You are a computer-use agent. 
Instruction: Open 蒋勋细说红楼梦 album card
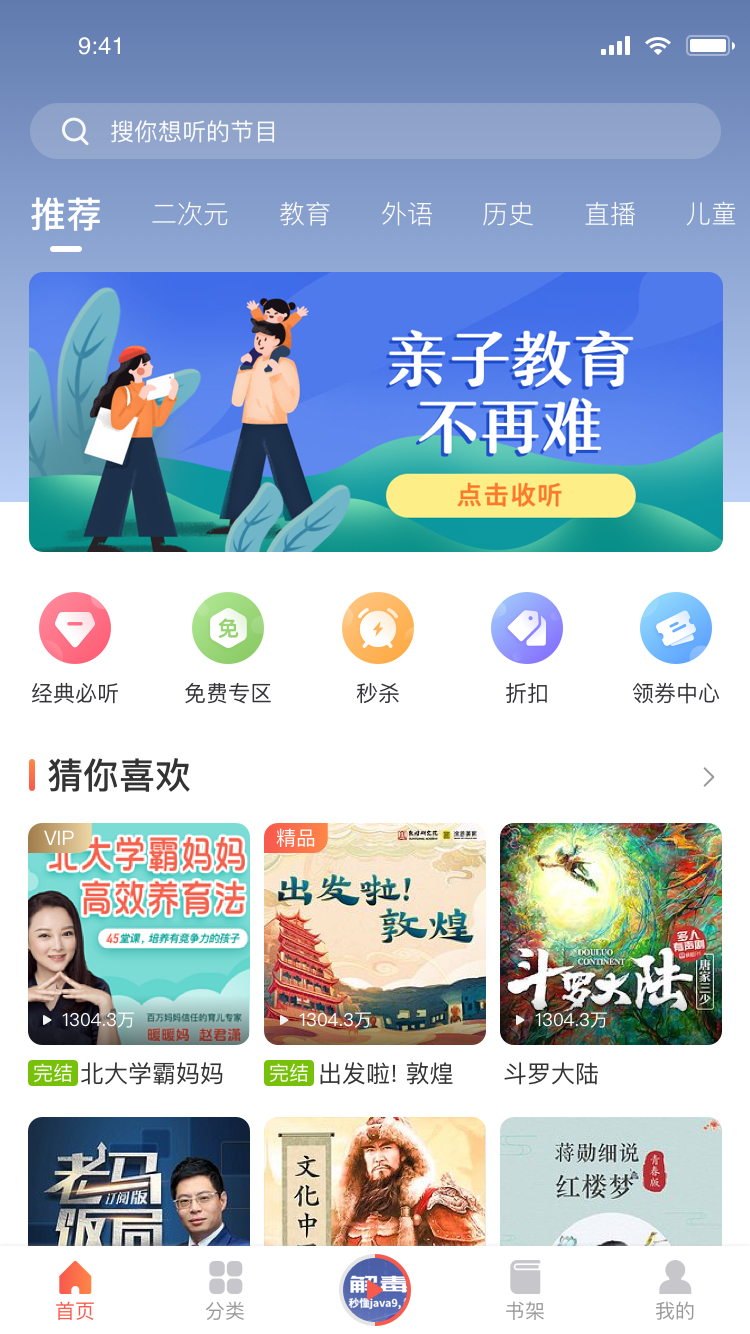tap(611, 1180)
